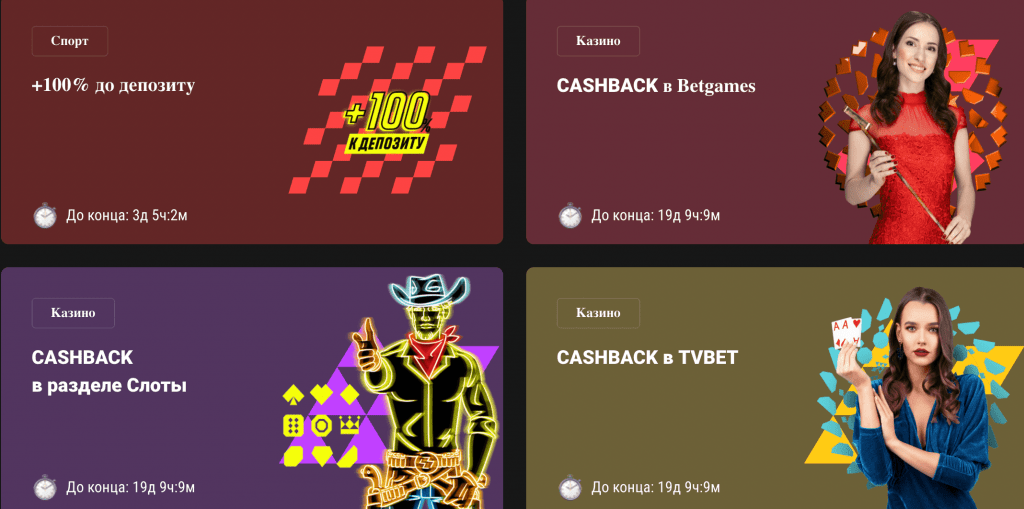This screenshot has height=509, width=1024.
Task: Open the CASHBACK в TVBET promo card
Action: pos(647,357)
